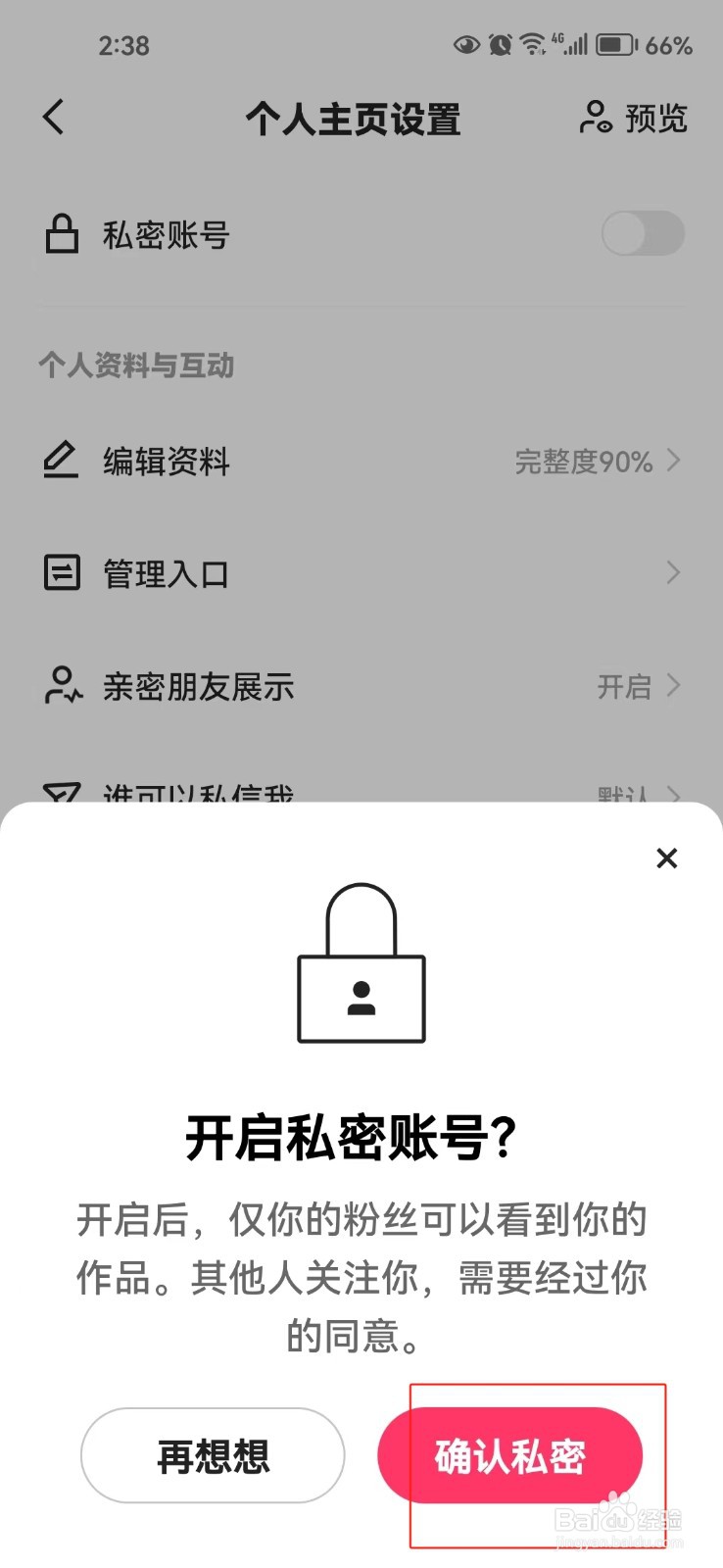Close the dialog with the X
The width and height of the screenshot is (723, 1568).
667,858
